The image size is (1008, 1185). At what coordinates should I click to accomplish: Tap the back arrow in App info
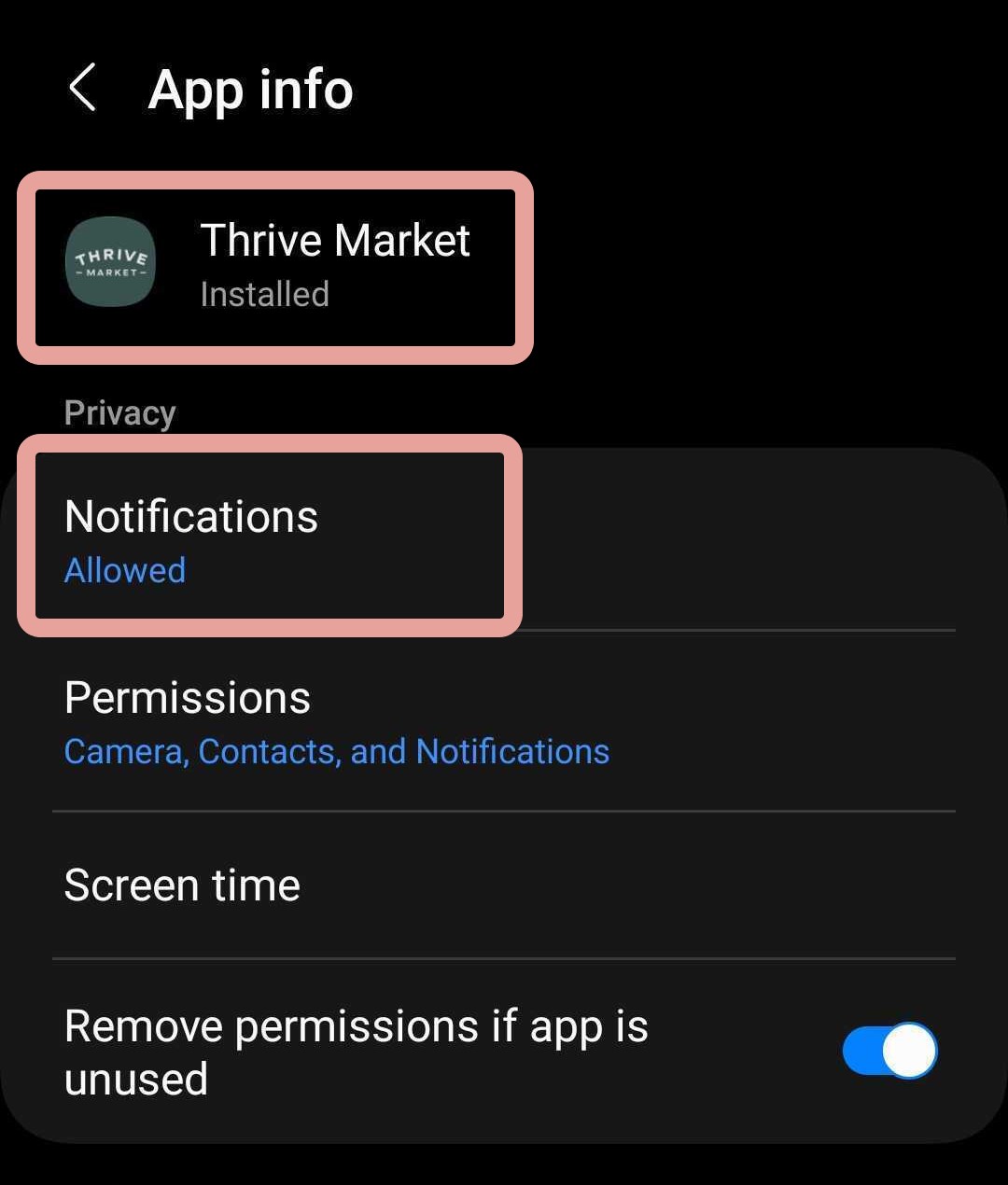click(82, 89)
